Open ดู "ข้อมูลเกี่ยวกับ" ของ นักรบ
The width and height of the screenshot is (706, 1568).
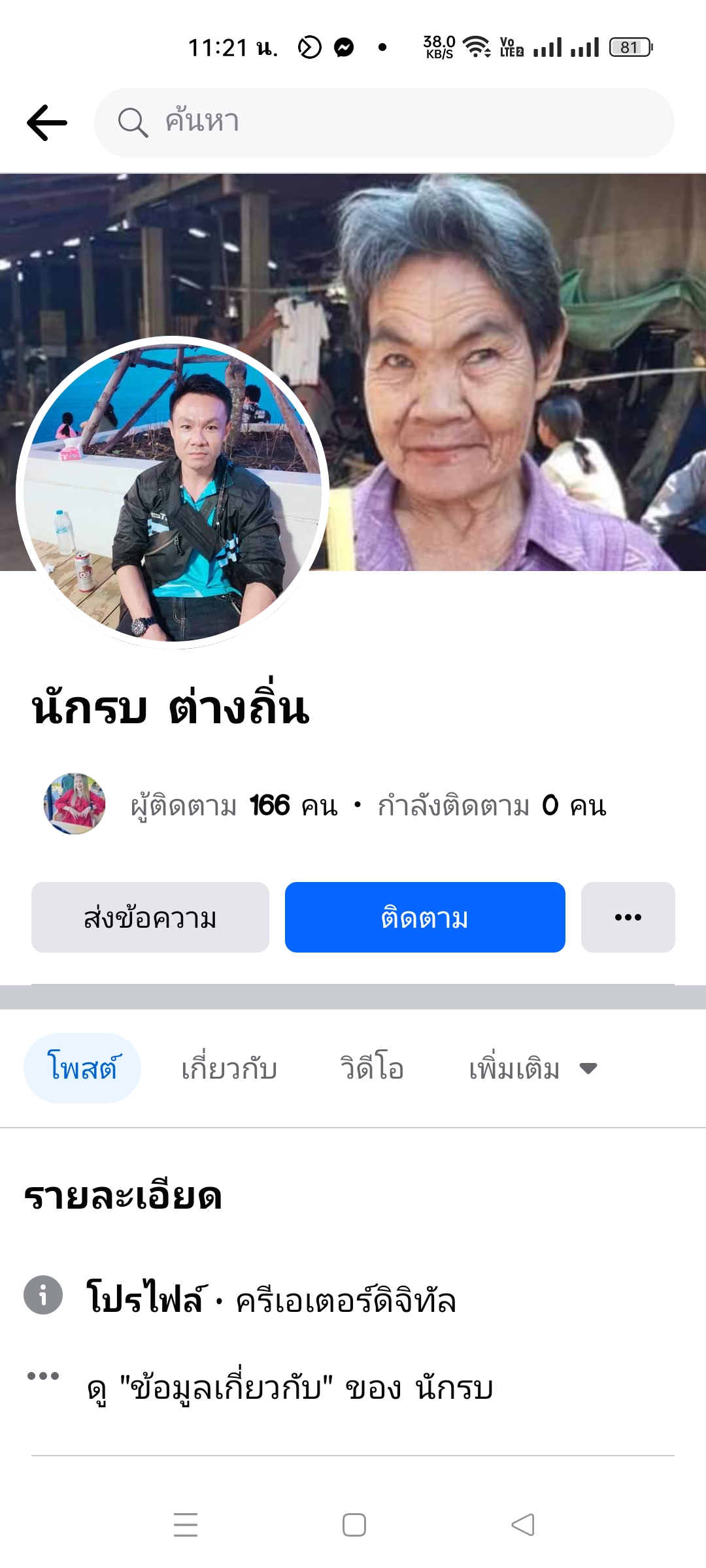coord(290,1388)
